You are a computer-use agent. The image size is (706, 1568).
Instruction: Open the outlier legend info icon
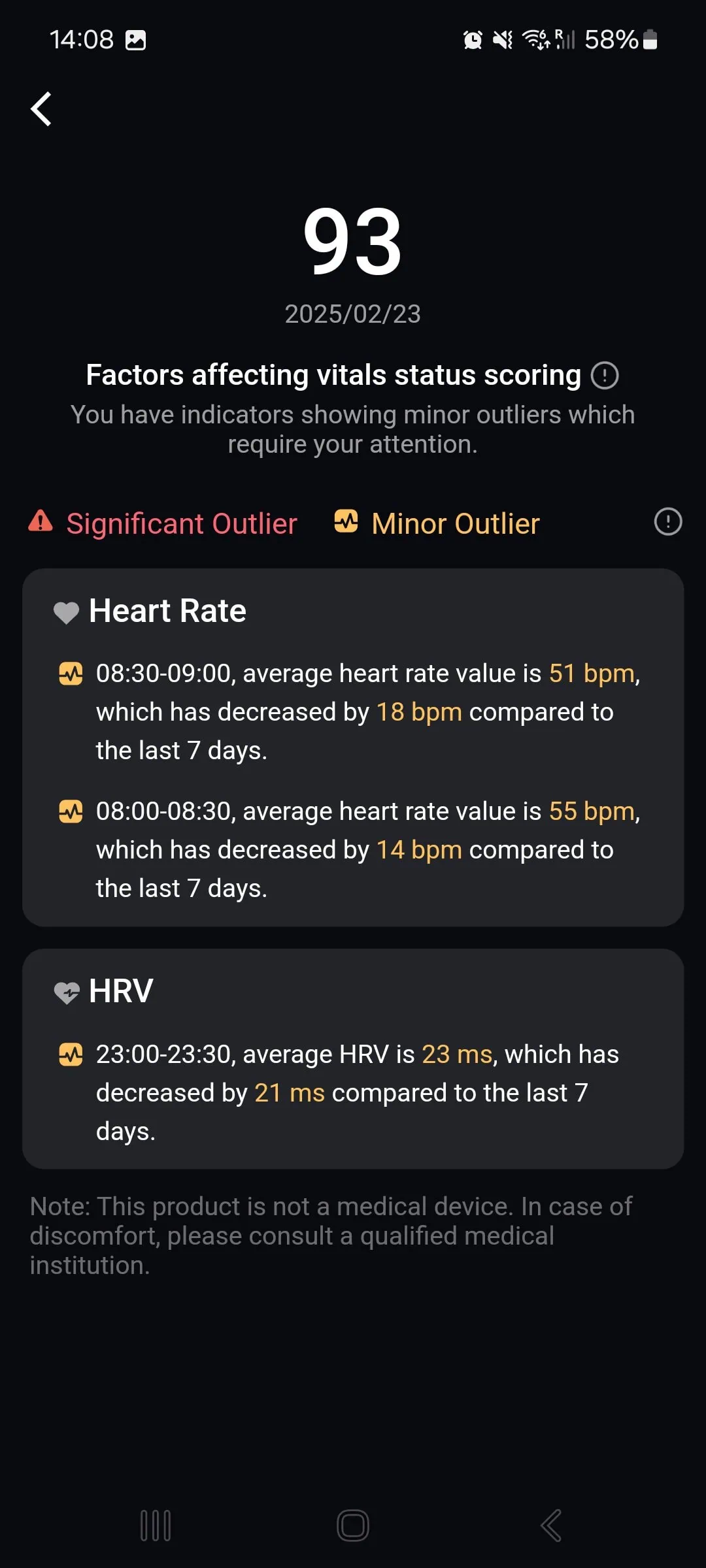coord(667,522)
